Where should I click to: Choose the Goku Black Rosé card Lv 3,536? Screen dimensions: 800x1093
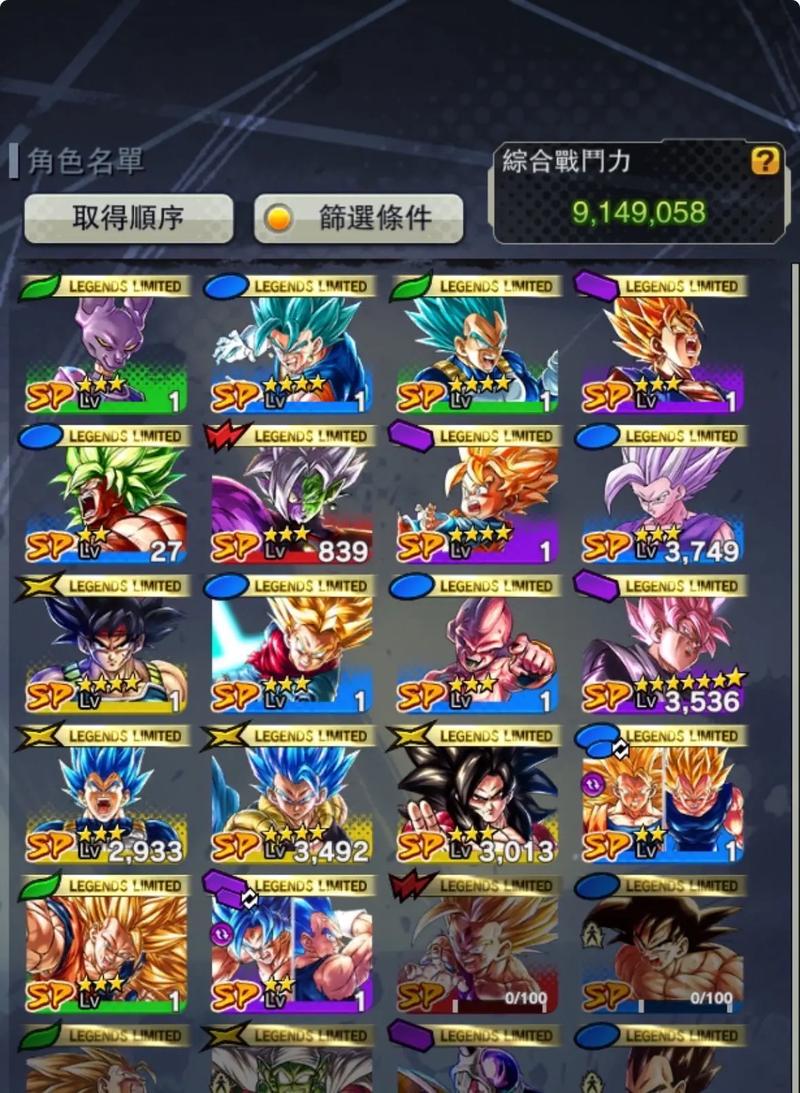[x=663, y=645]
